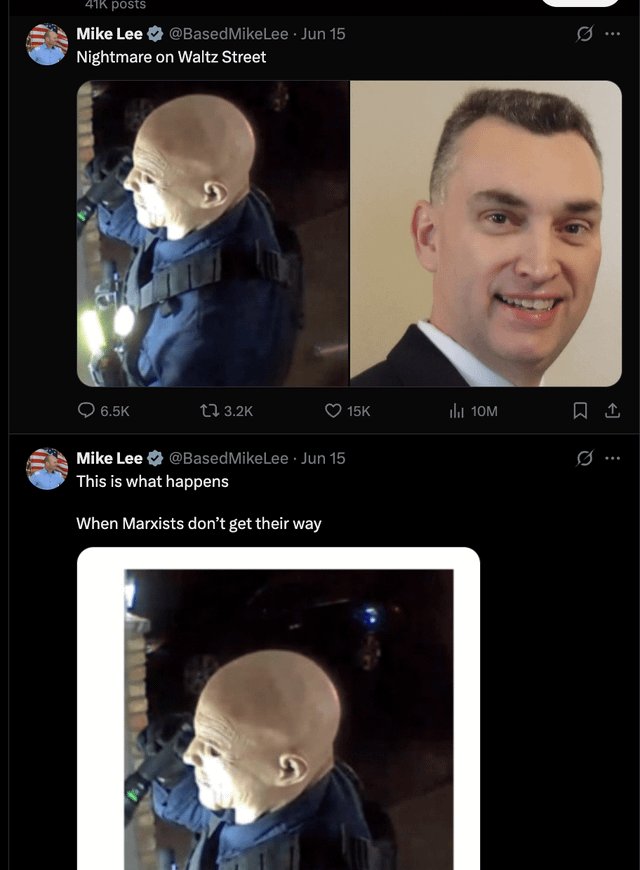Bookmark the 'Nightmare on Waltz Street' post
640x870 pixels.
(580, 410)
